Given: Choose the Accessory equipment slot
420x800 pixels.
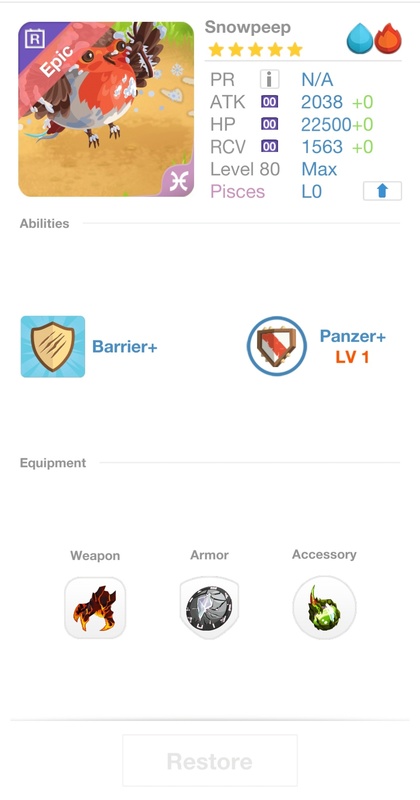Looking at the screenshot, I should click(324, 608).
